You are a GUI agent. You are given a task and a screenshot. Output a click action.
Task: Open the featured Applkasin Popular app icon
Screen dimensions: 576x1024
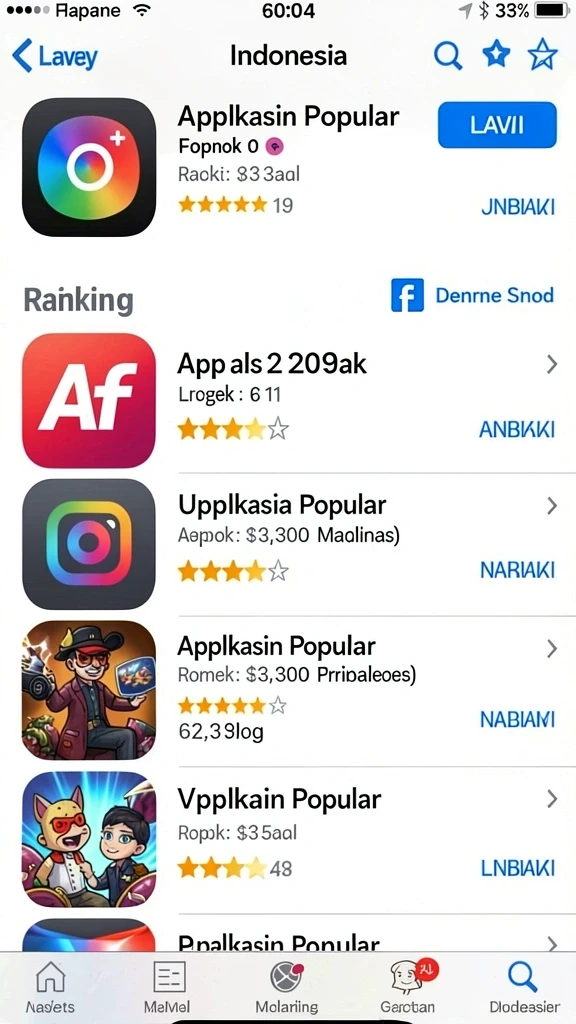coord(89,167)
